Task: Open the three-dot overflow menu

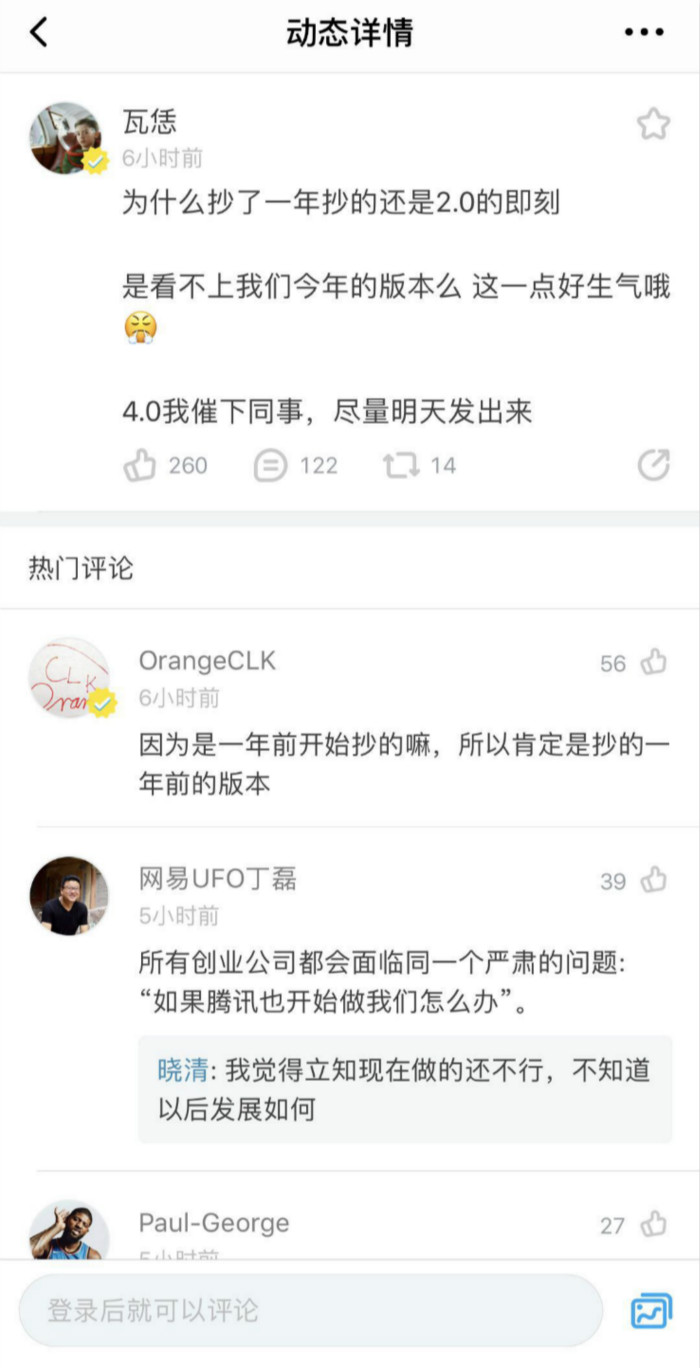Action: tap(643, 33)
